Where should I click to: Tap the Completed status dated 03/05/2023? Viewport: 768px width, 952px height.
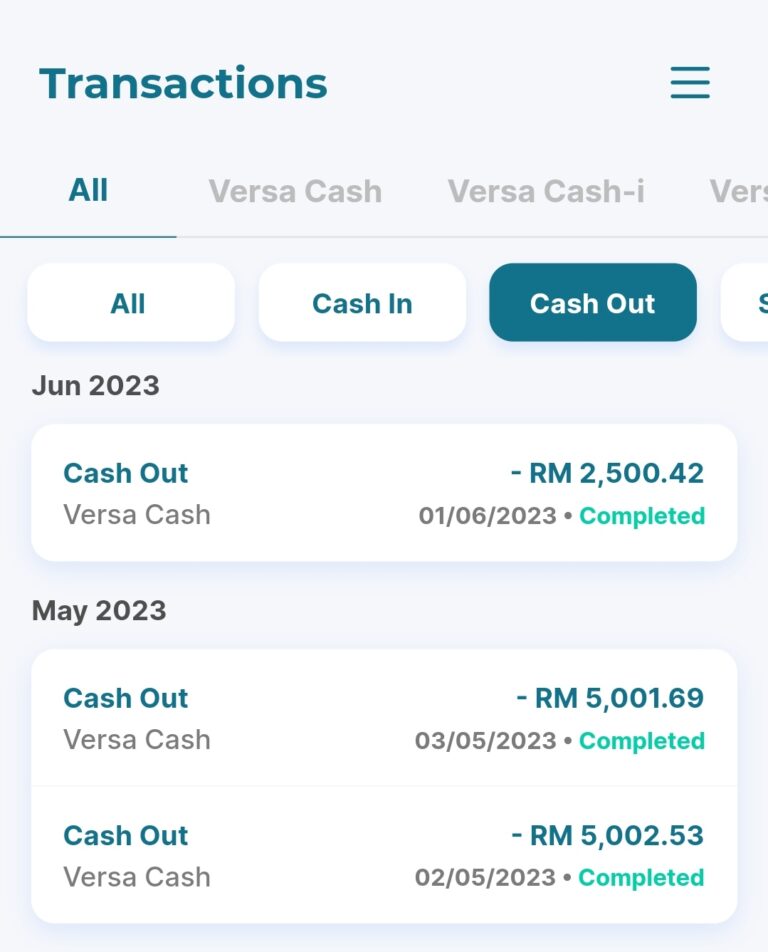(x=641, y=741)
